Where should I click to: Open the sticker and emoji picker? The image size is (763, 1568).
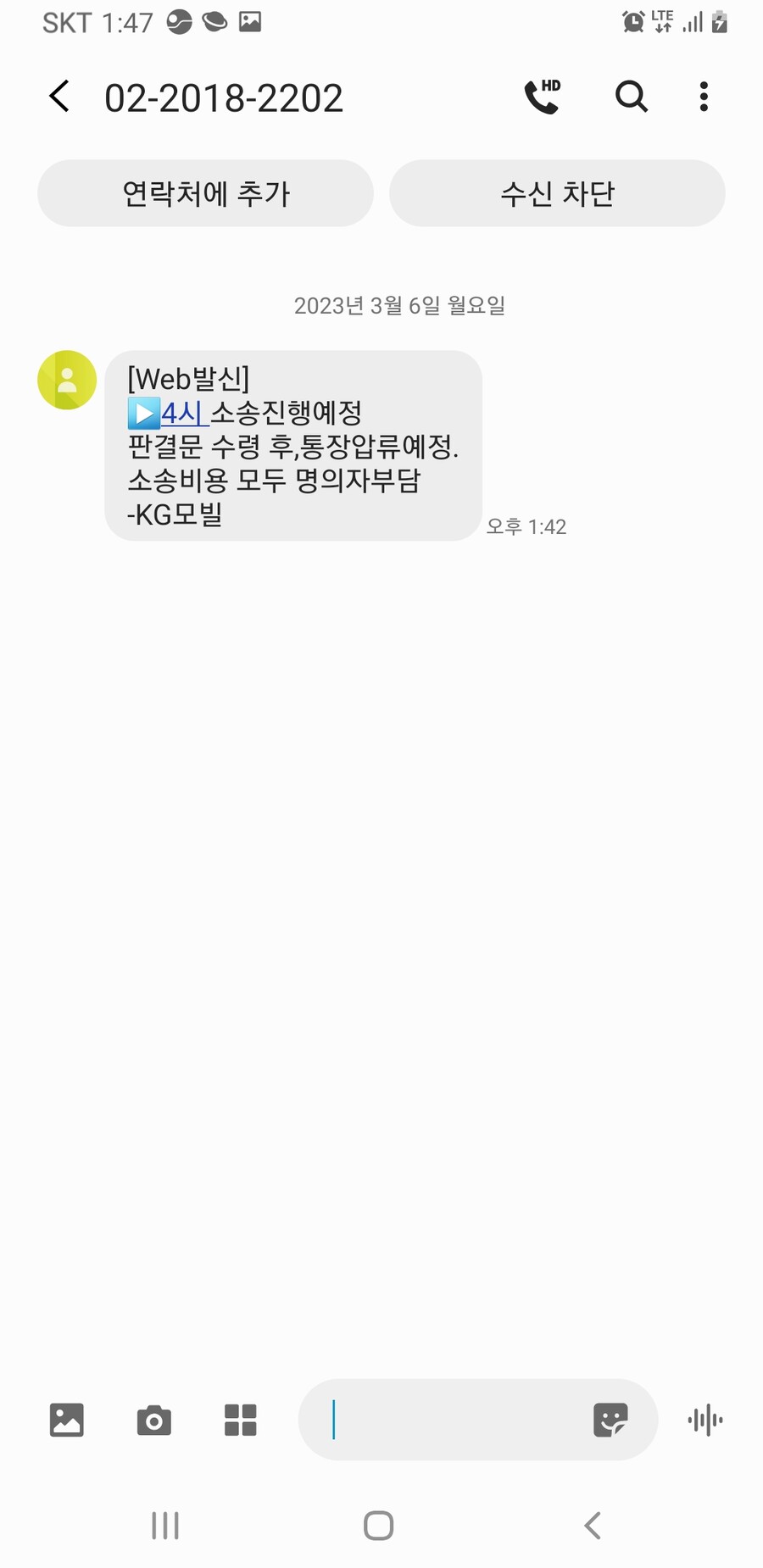610,1420
